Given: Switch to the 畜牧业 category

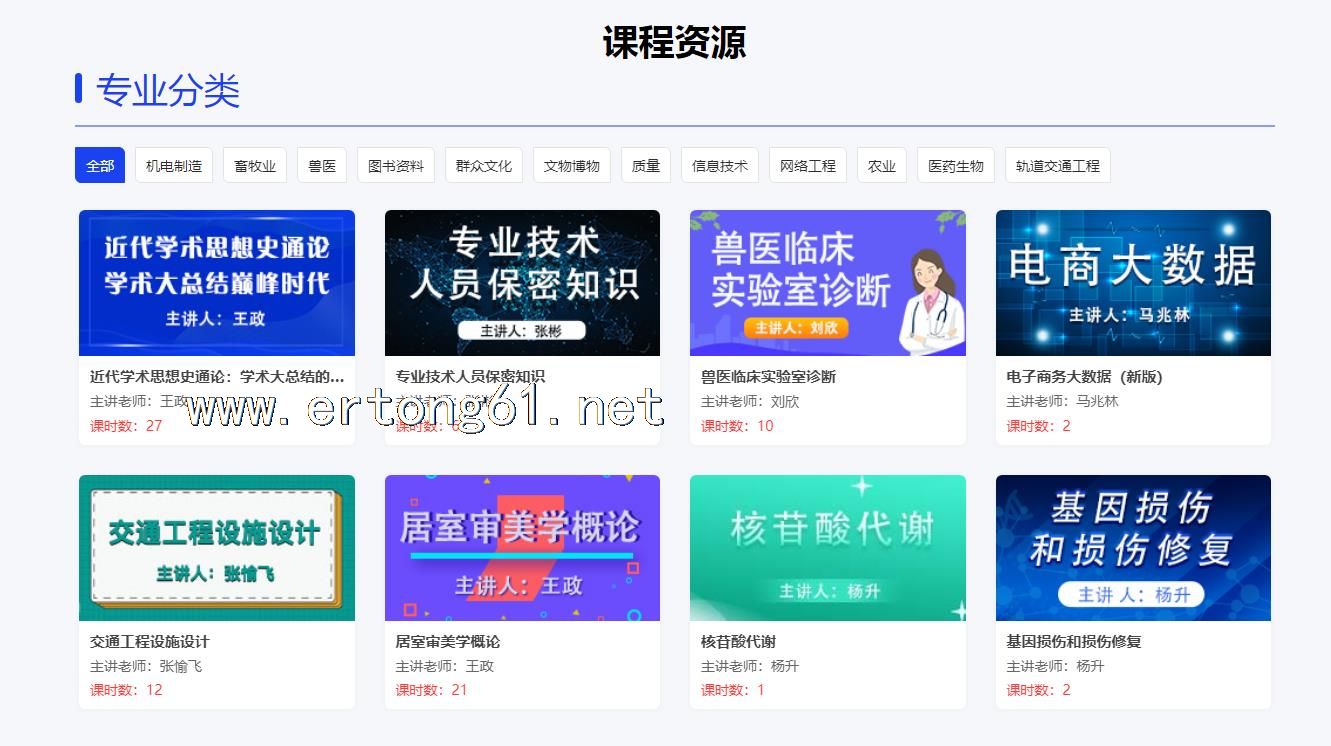Looking at the screenshot, I should [255, 166].
